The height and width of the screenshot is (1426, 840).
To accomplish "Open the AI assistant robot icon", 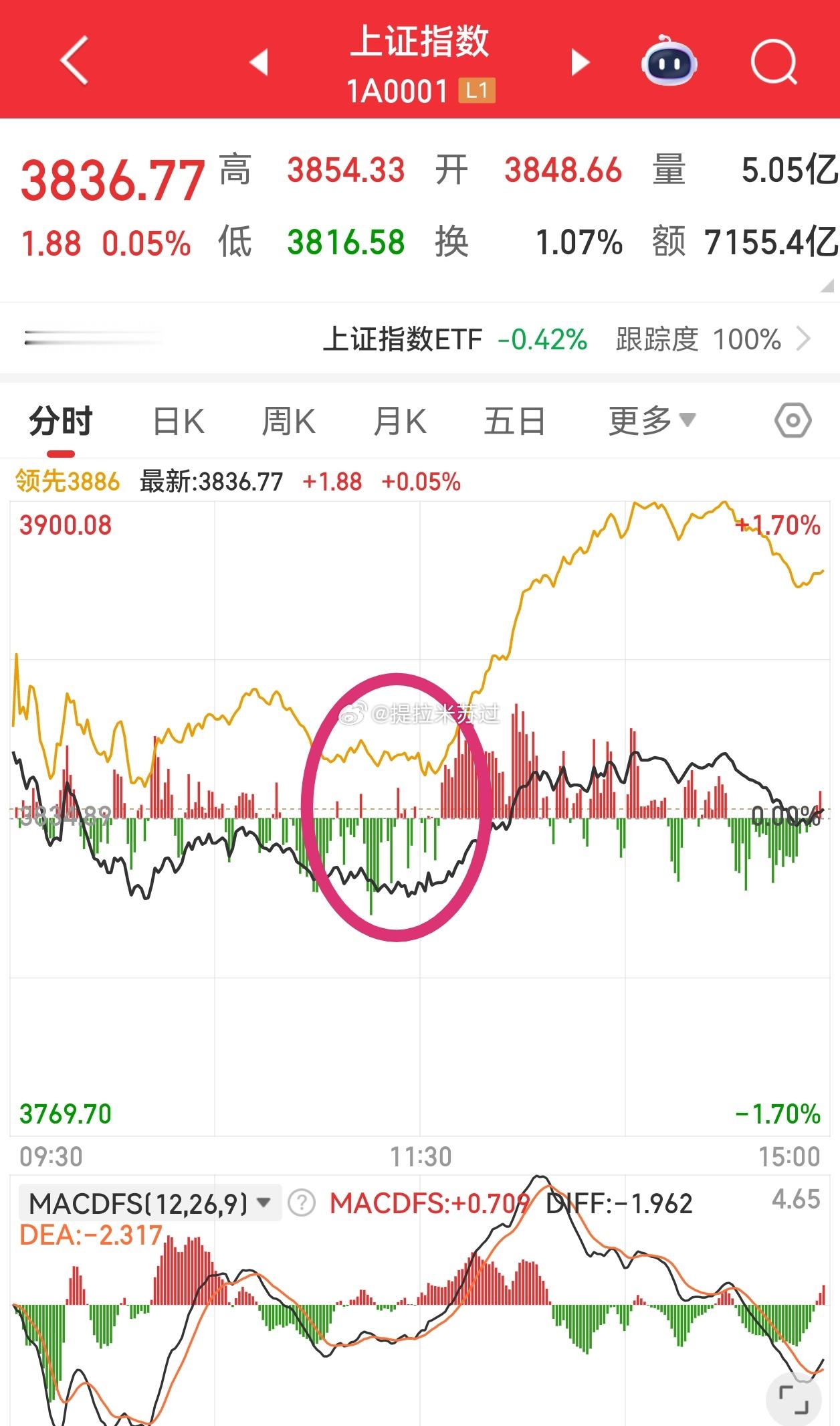I will point(670,62).
